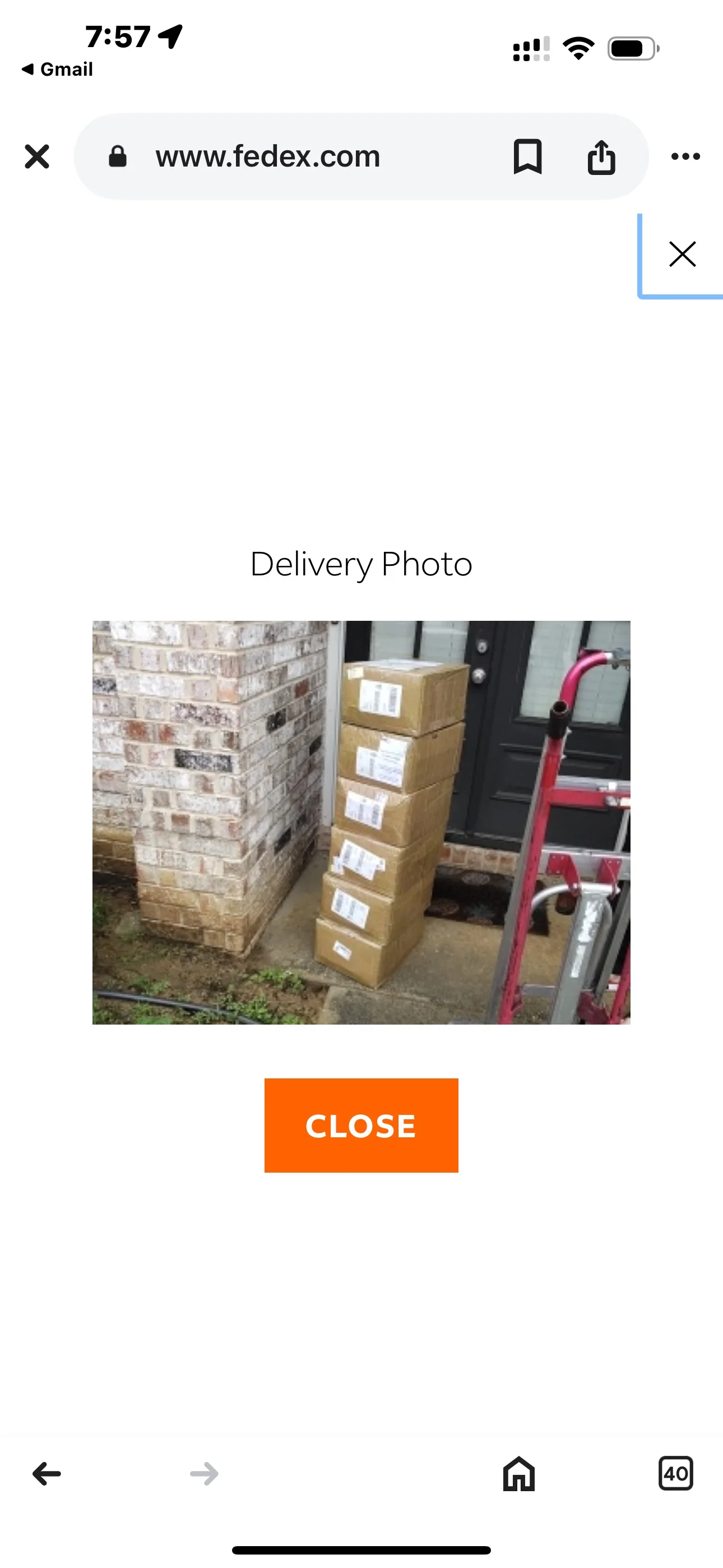Viewport: 723px width, 1568px height.
Task: Open the browser home page
Action: click(518, 1474)
